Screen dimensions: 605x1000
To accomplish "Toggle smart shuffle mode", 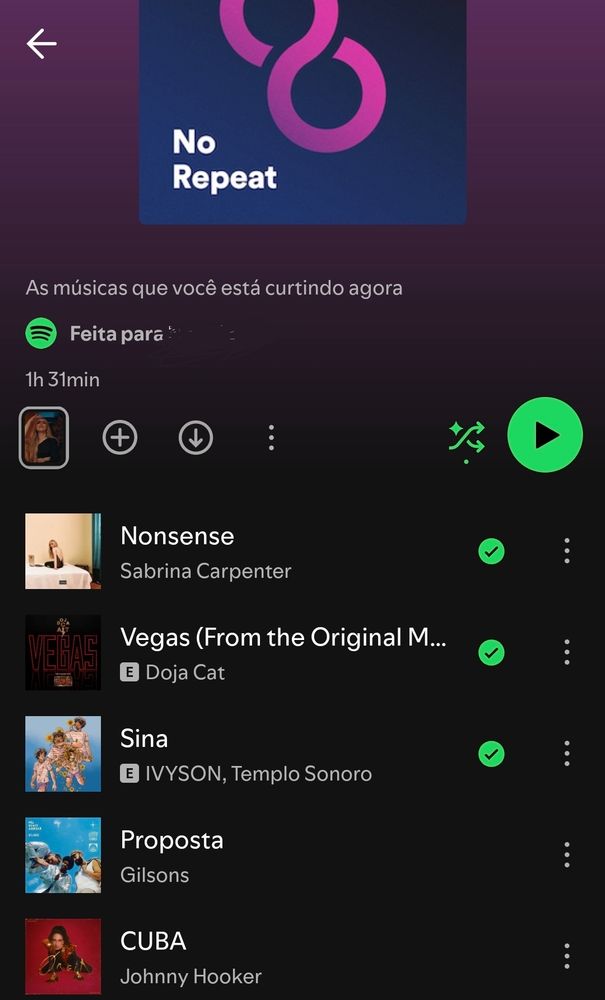I will tap(467, 439).
